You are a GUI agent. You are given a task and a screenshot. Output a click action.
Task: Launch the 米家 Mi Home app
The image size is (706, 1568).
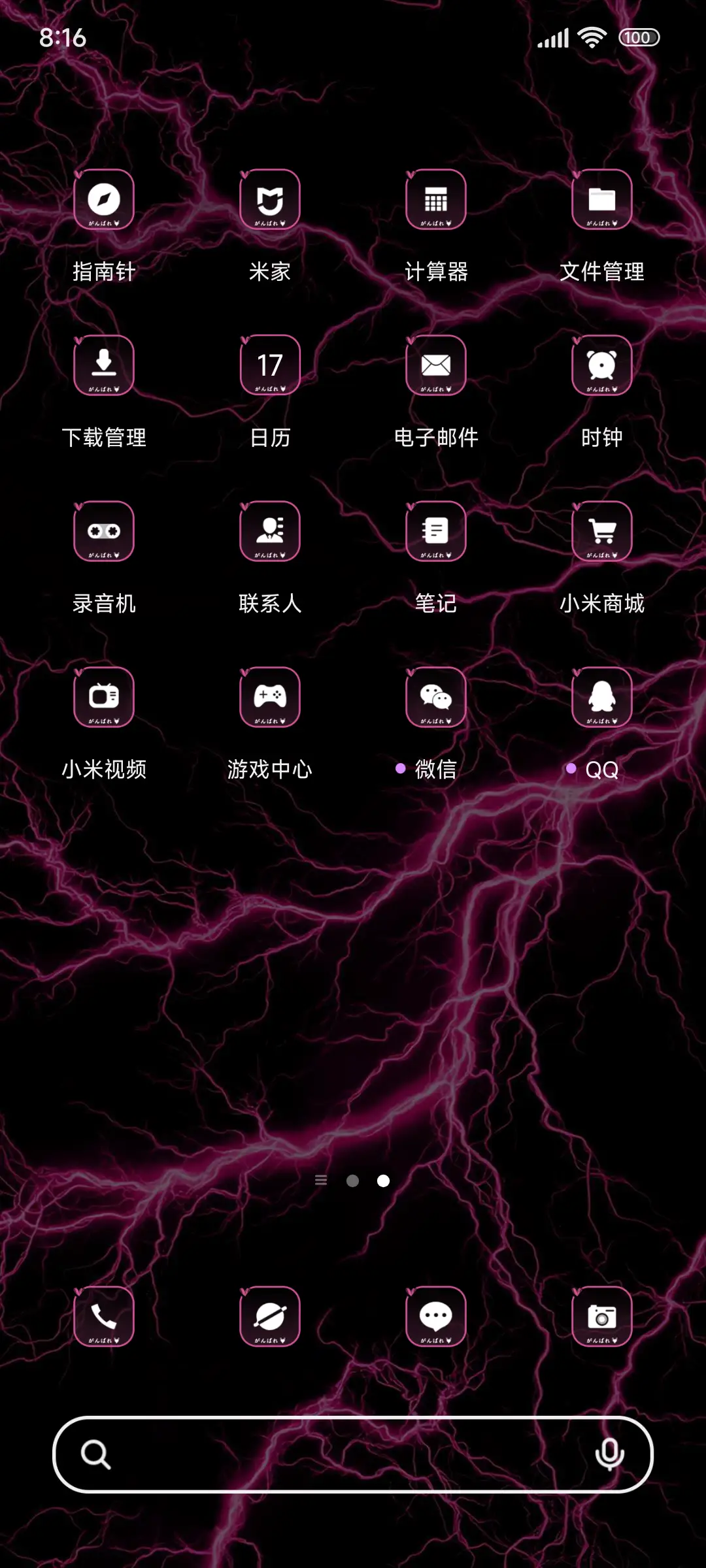pyautogui.click(x=270, y=199)
